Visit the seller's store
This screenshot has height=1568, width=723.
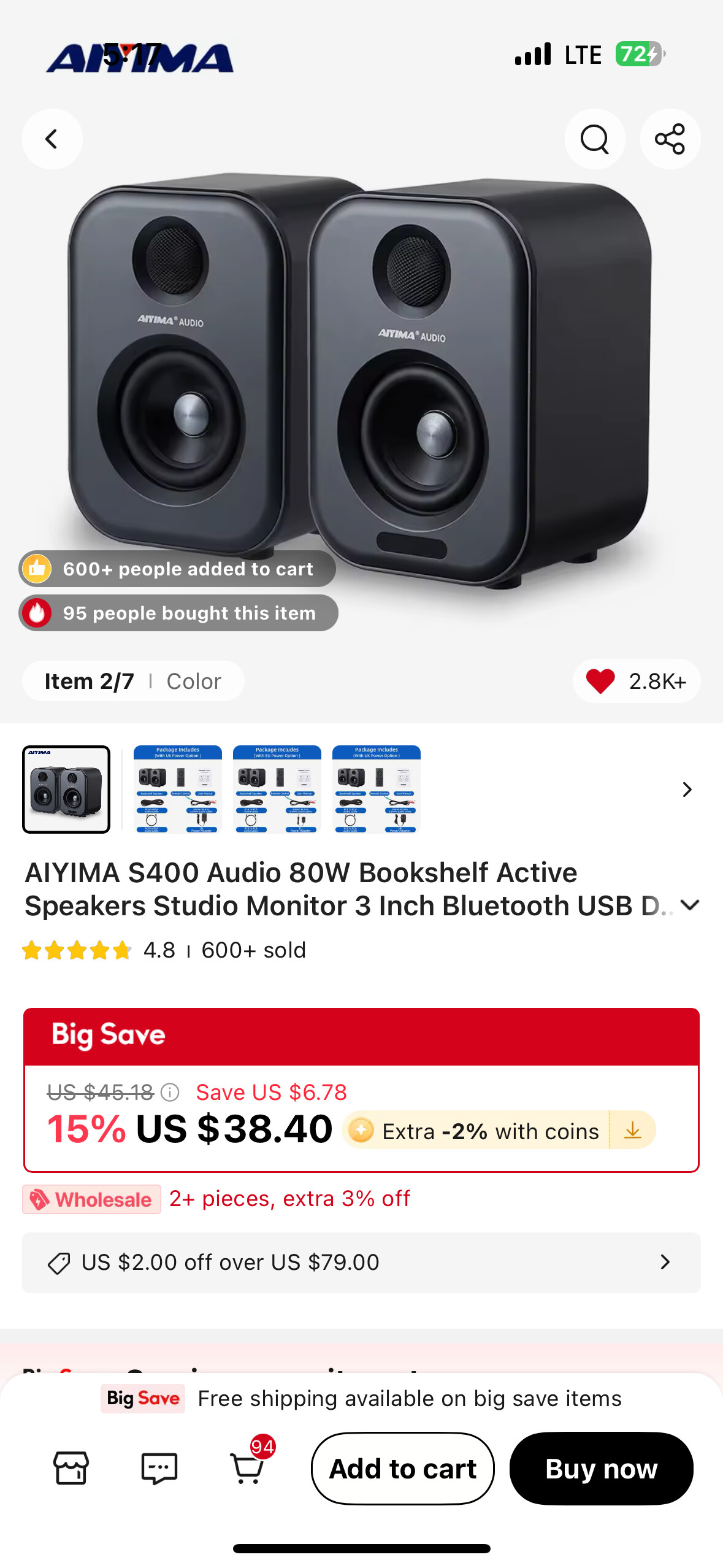(71, 1469)
